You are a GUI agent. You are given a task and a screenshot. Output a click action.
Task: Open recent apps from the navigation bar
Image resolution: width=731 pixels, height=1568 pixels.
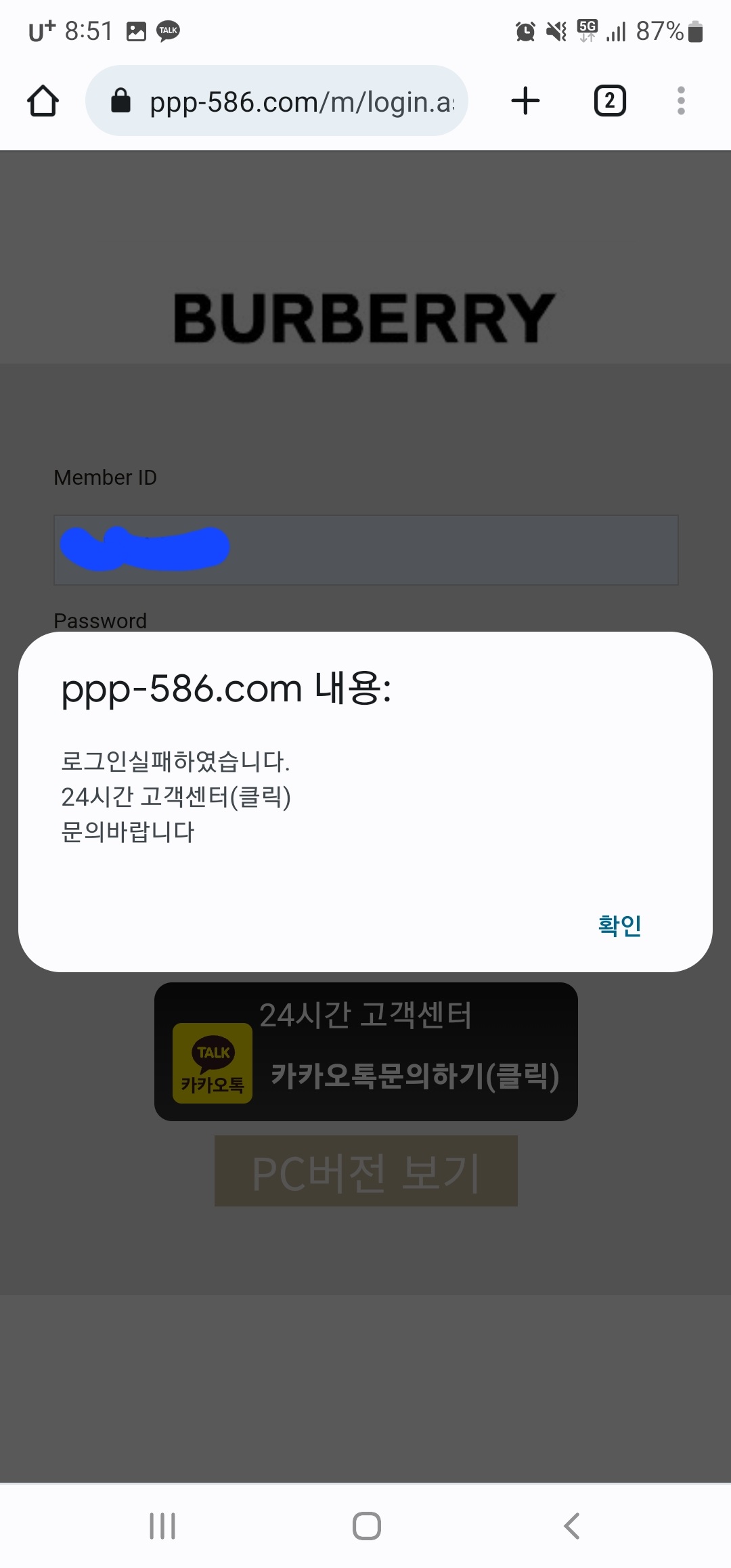point(162,1526)
